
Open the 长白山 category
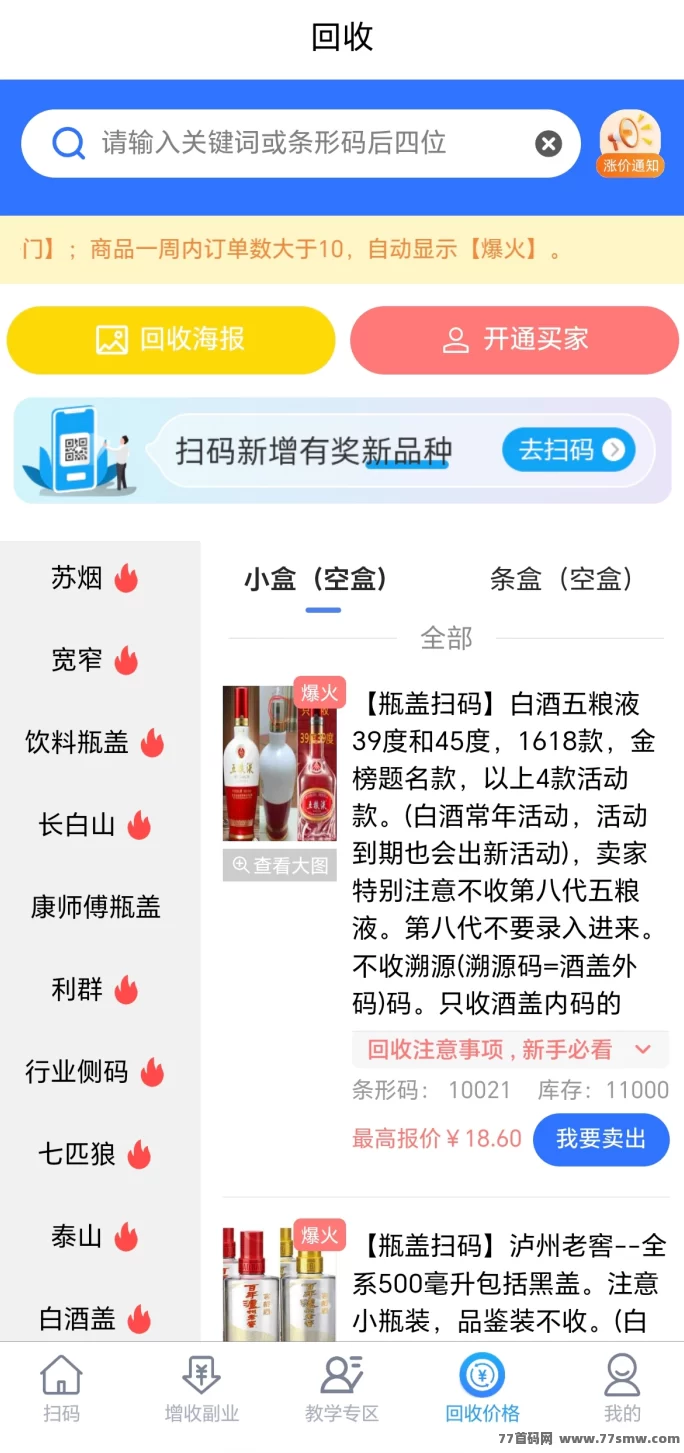click(94, 825)
